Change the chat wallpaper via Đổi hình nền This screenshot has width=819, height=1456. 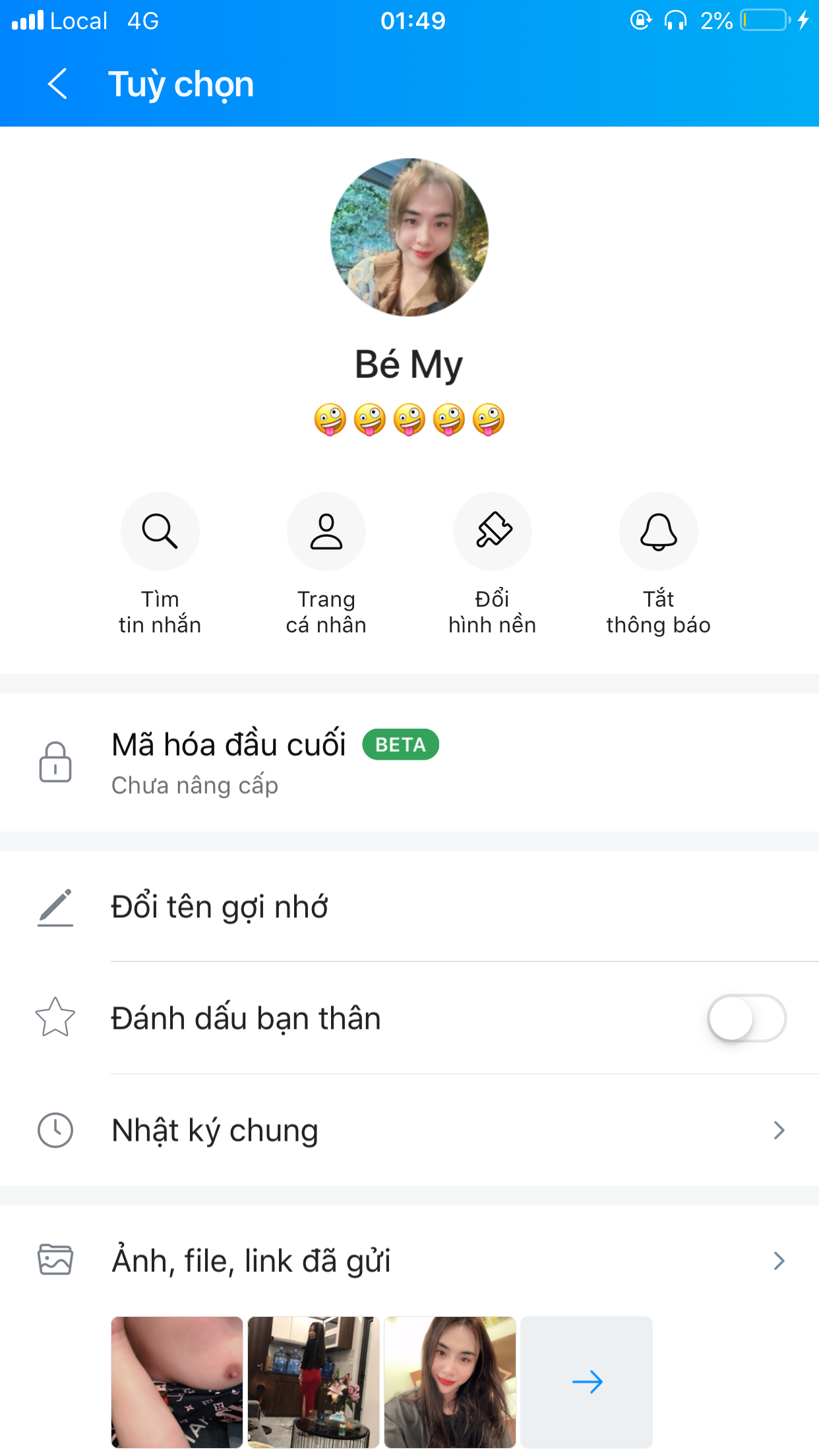pyautogui.click(x=493, y=531)
